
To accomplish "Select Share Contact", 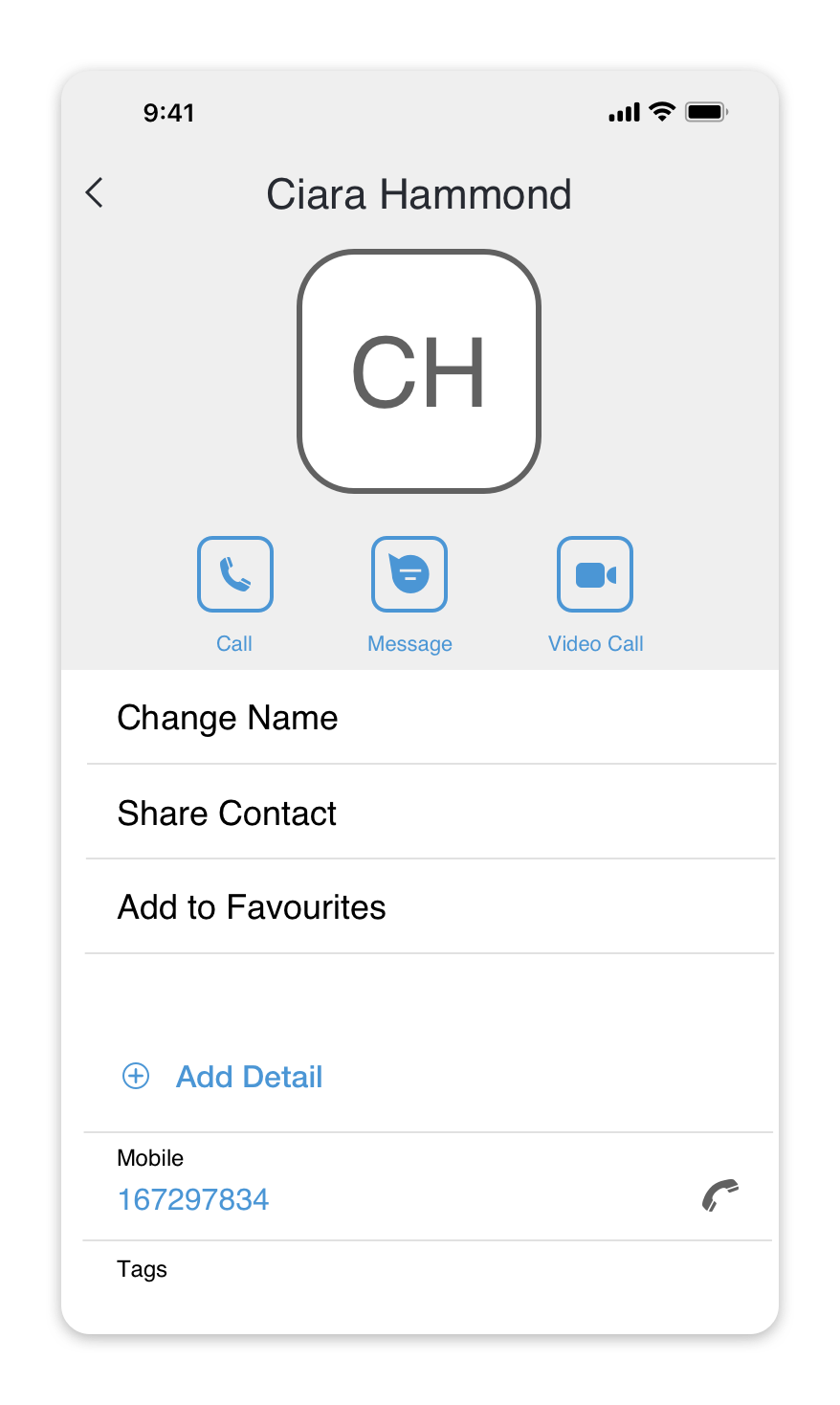I will 431,813.
